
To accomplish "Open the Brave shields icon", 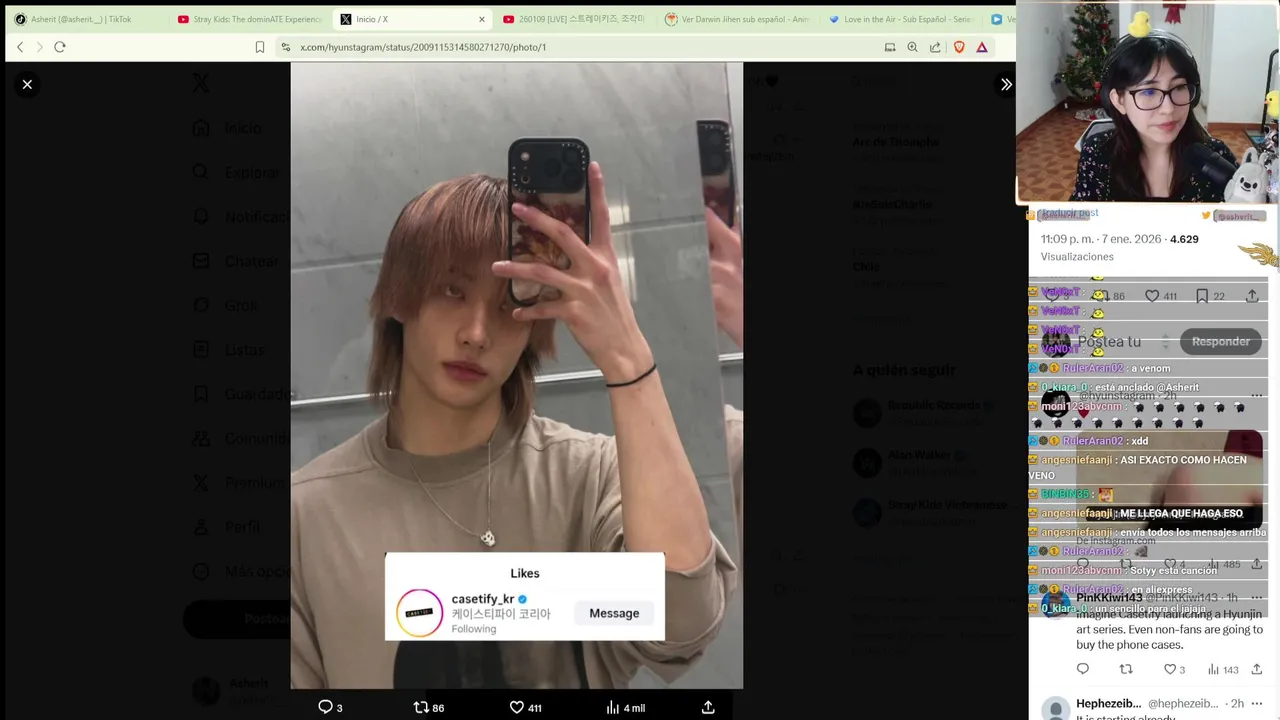I will coord(959,47).
